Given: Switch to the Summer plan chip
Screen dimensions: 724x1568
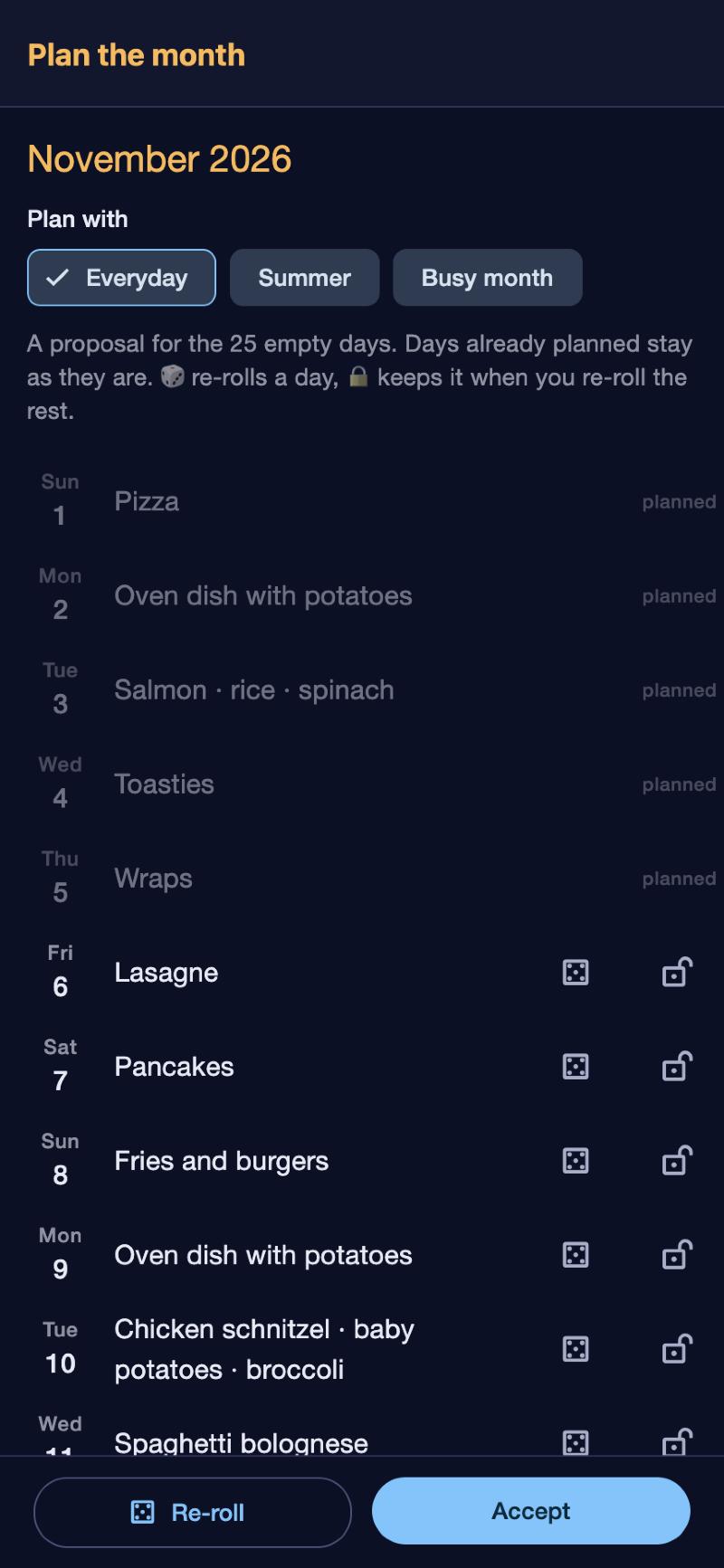Looking at the screenshot, I should click(x=304, y=278).
